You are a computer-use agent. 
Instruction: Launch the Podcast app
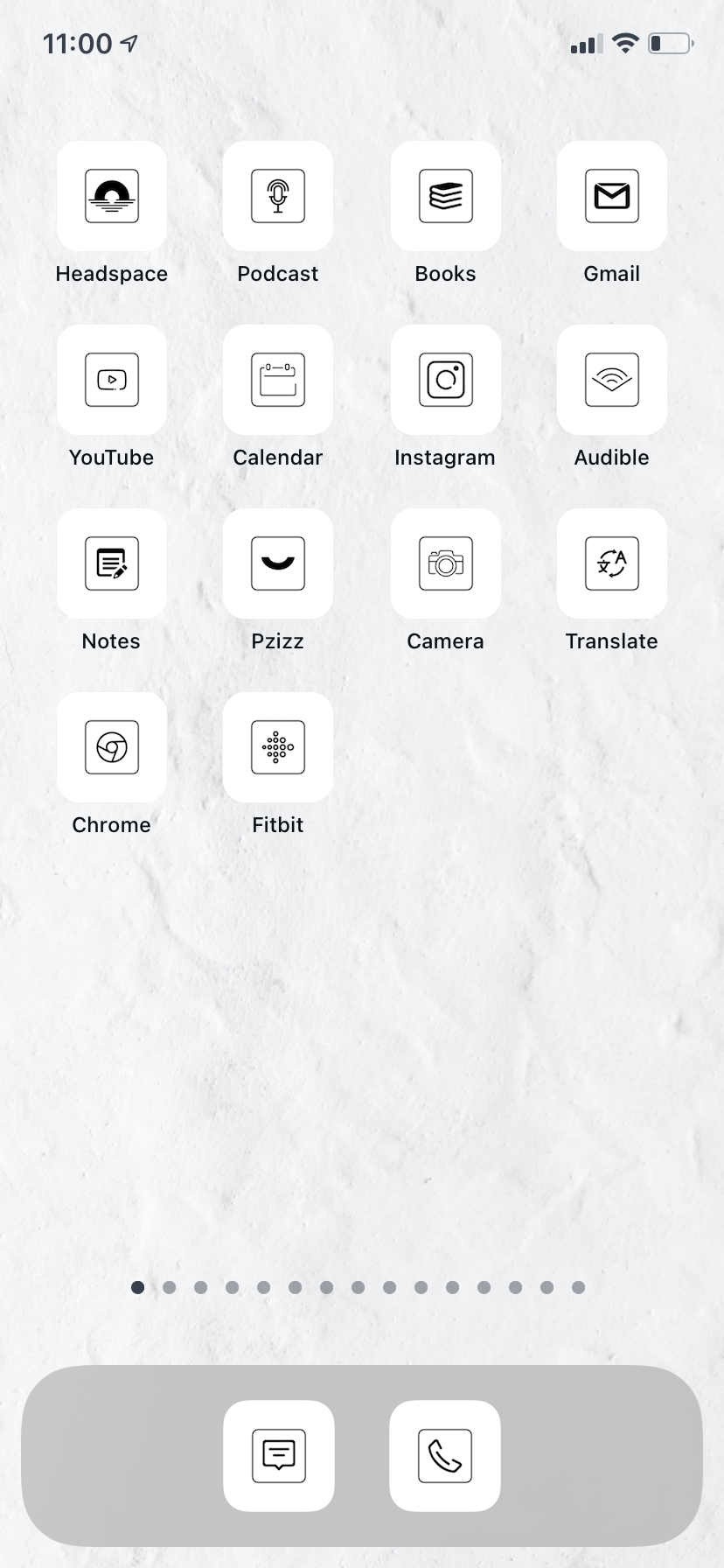[x=278, y=196]
